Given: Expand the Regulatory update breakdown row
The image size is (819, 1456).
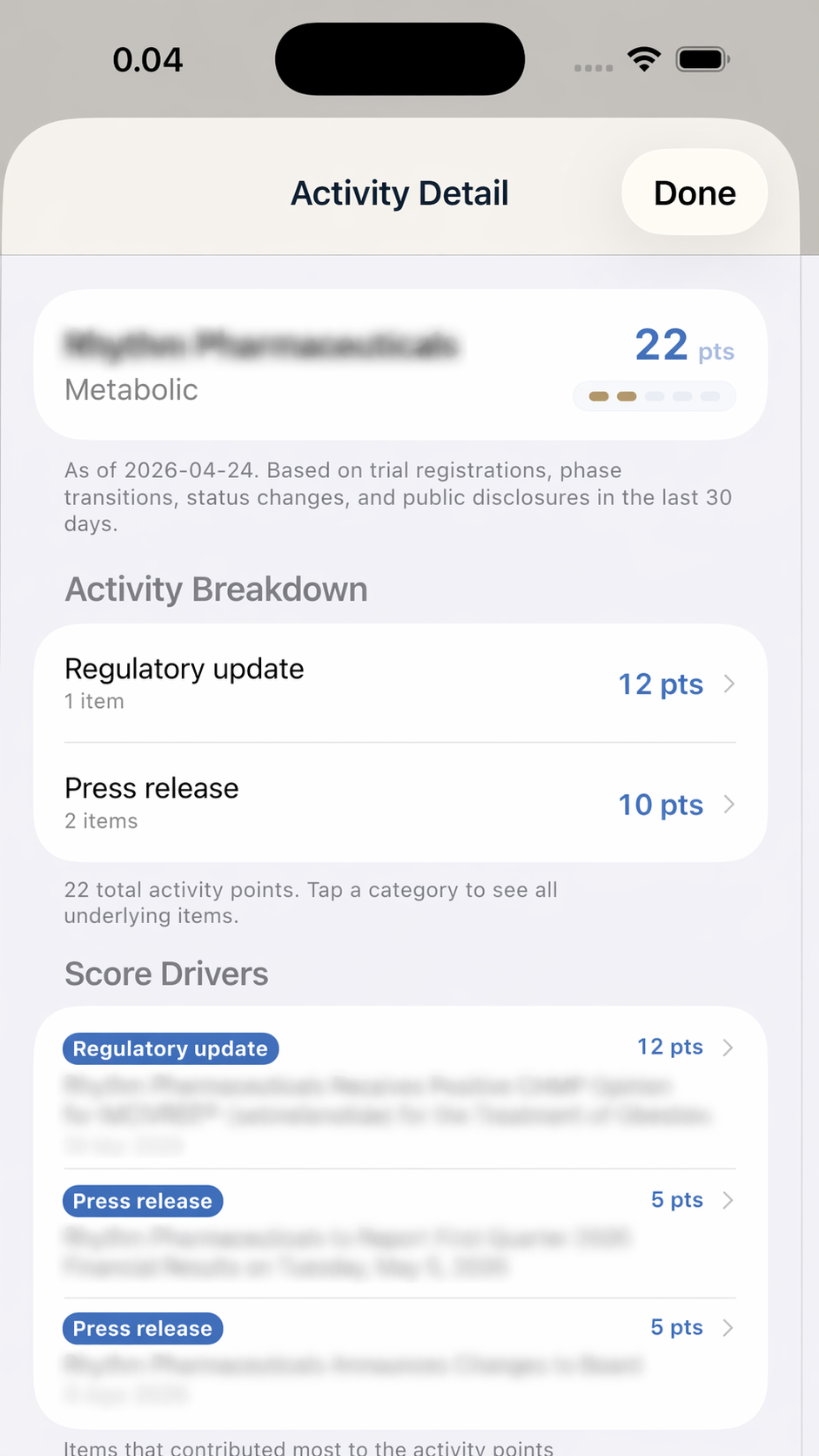Looking at the screenshot, I should click(x=399, y=684).
